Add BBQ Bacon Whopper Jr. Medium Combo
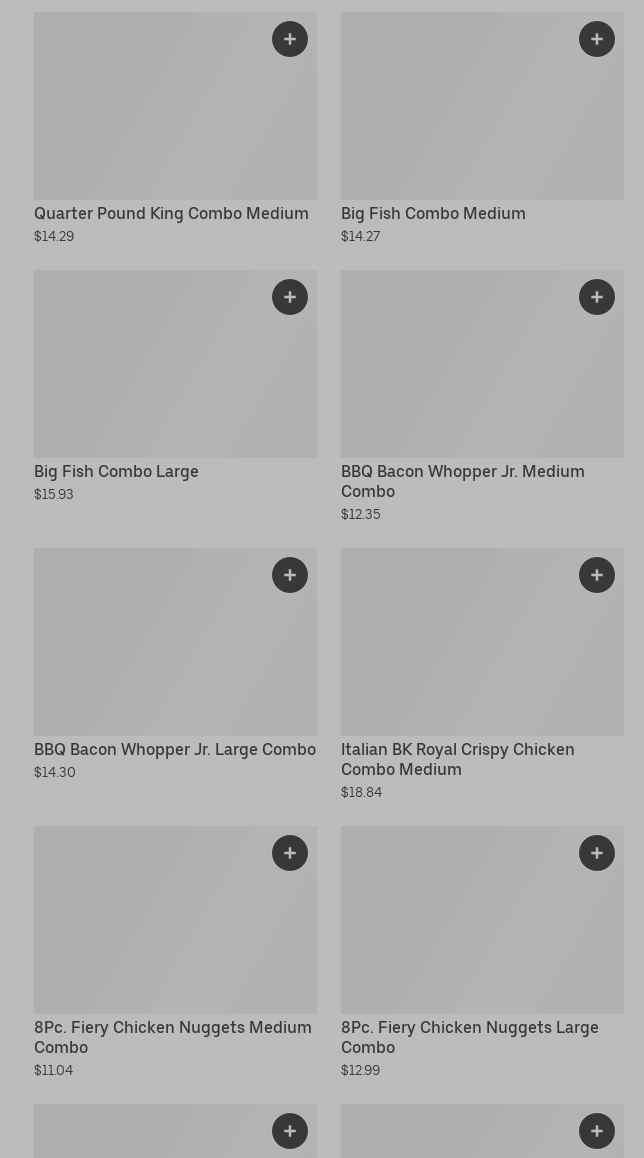This screenshot has height=1158, width=644. [597, 297]
